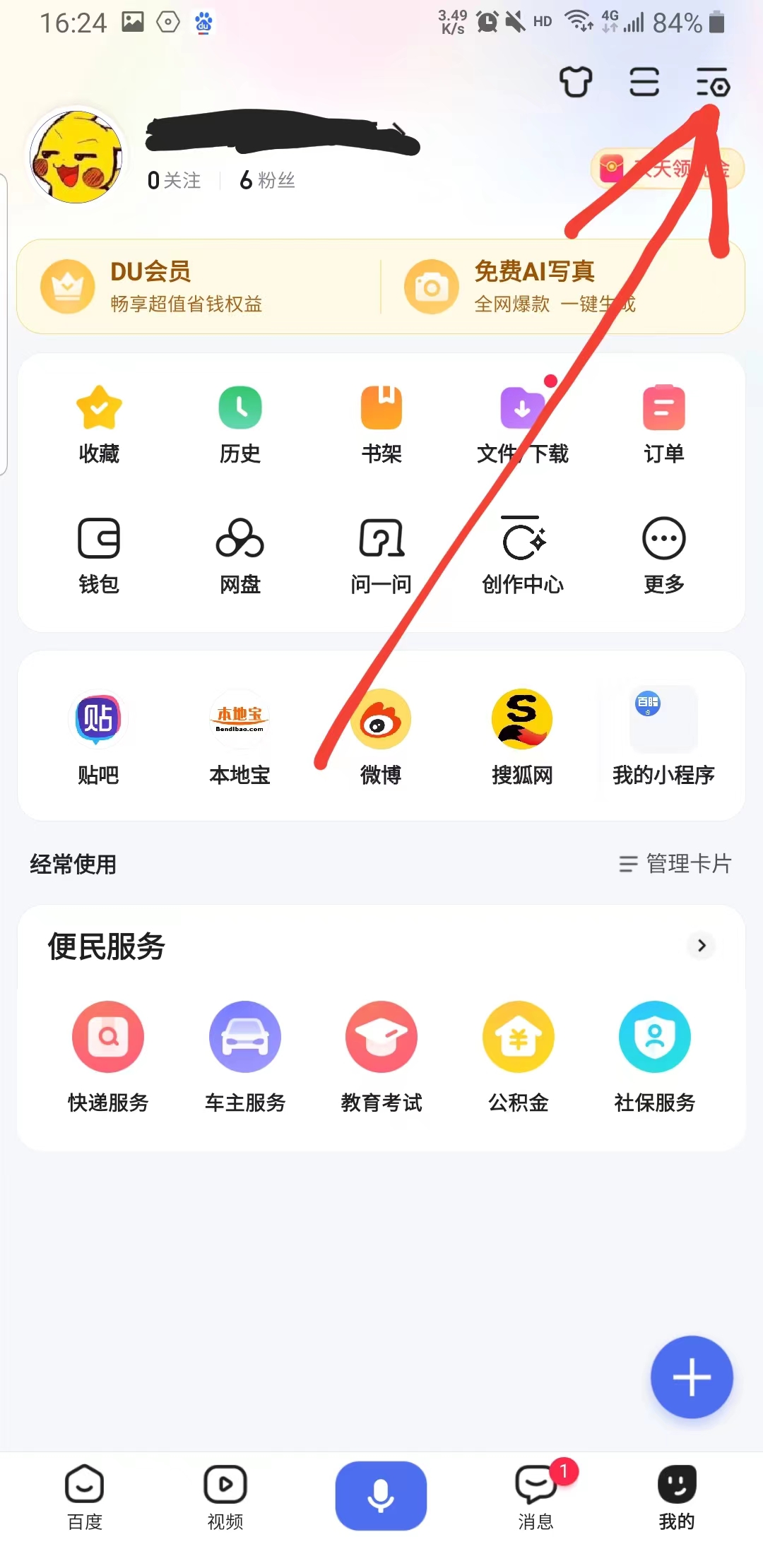Open the 书架 bookshelf
Image resolution: width=763 pixels, height=1568 pixels.
click(381, 420)
